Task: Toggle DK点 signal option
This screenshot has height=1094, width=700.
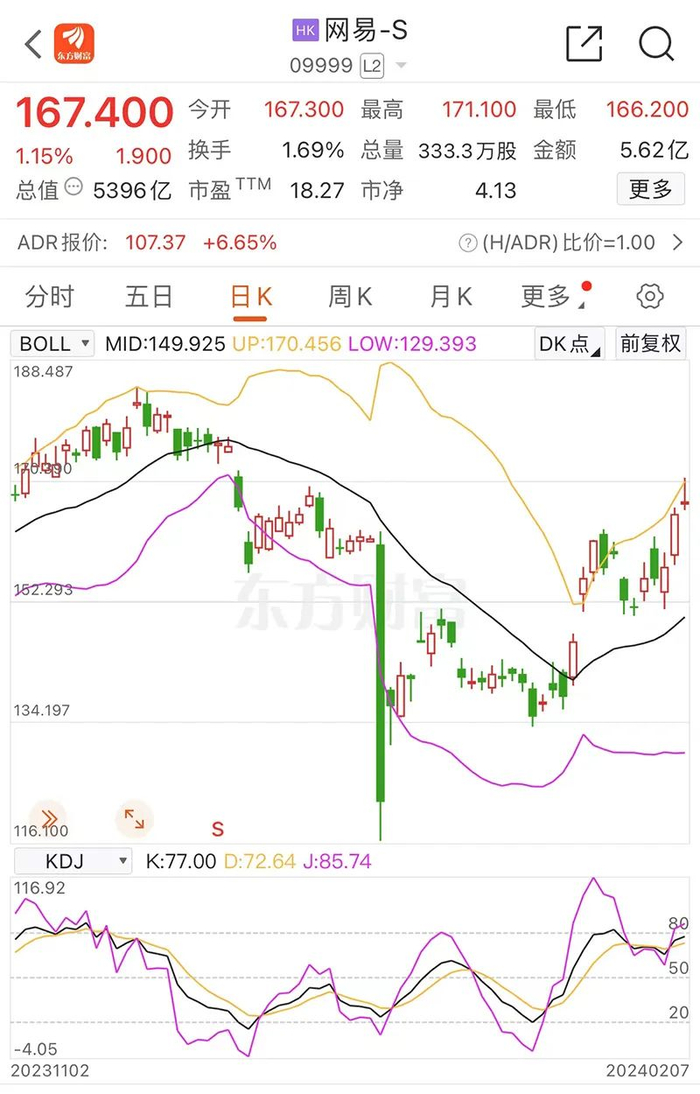Action: pos(570,344)
